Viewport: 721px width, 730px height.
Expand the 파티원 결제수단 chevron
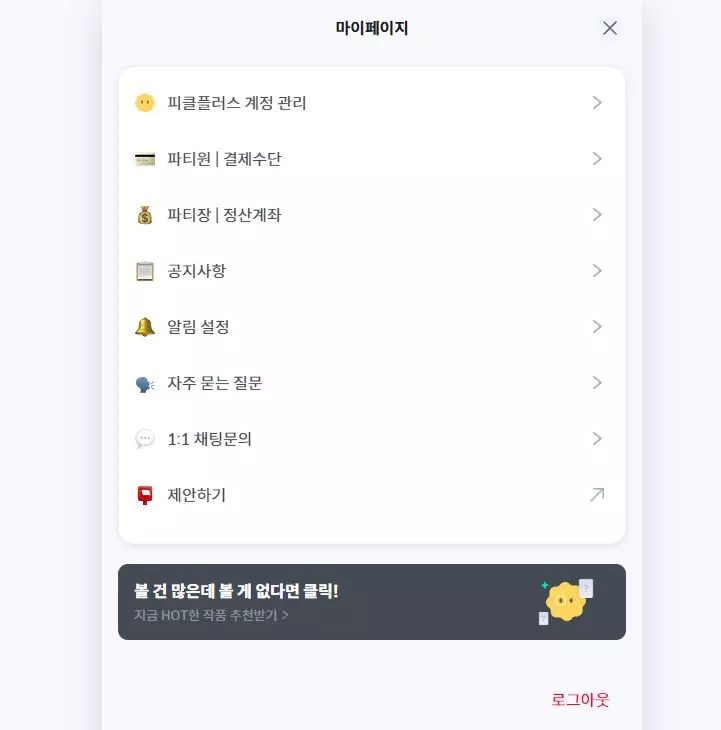click(x=596, y=158)
